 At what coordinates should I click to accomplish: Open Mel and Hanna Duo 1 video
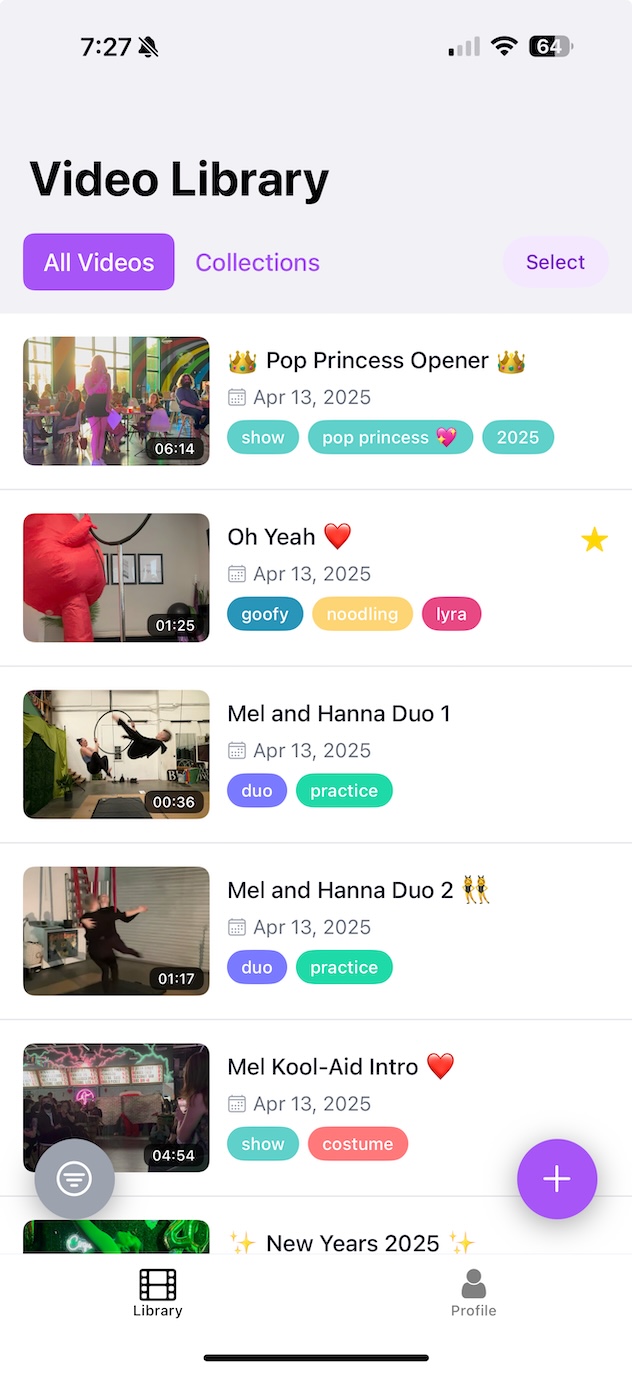[x=338, y=714]
